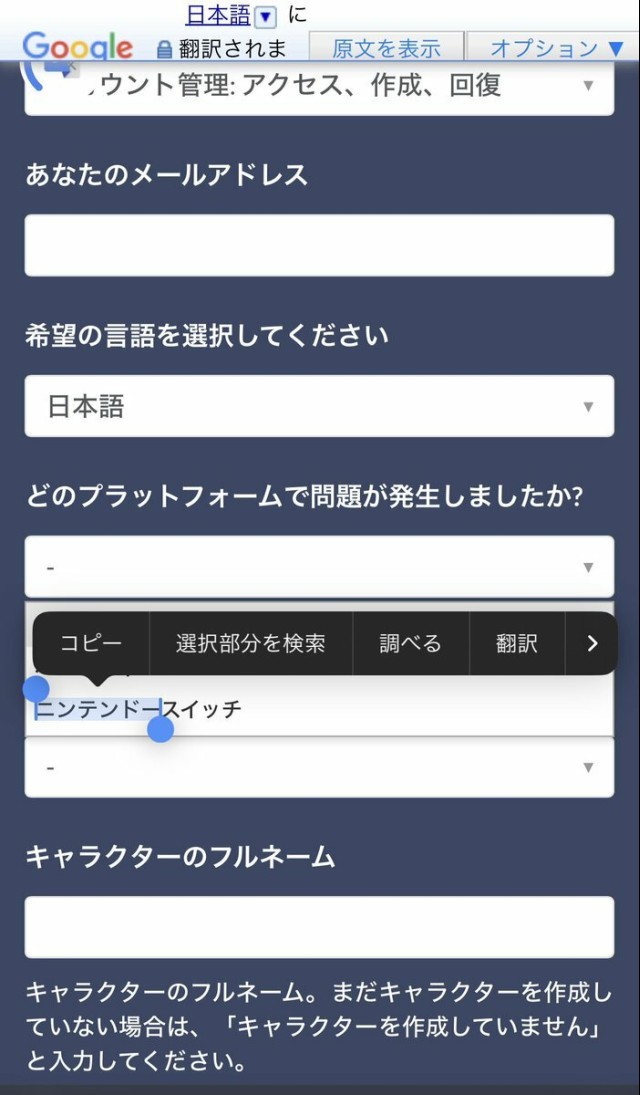
Task: Tap コピー in the selection menu
Action: tap(91, 643)
